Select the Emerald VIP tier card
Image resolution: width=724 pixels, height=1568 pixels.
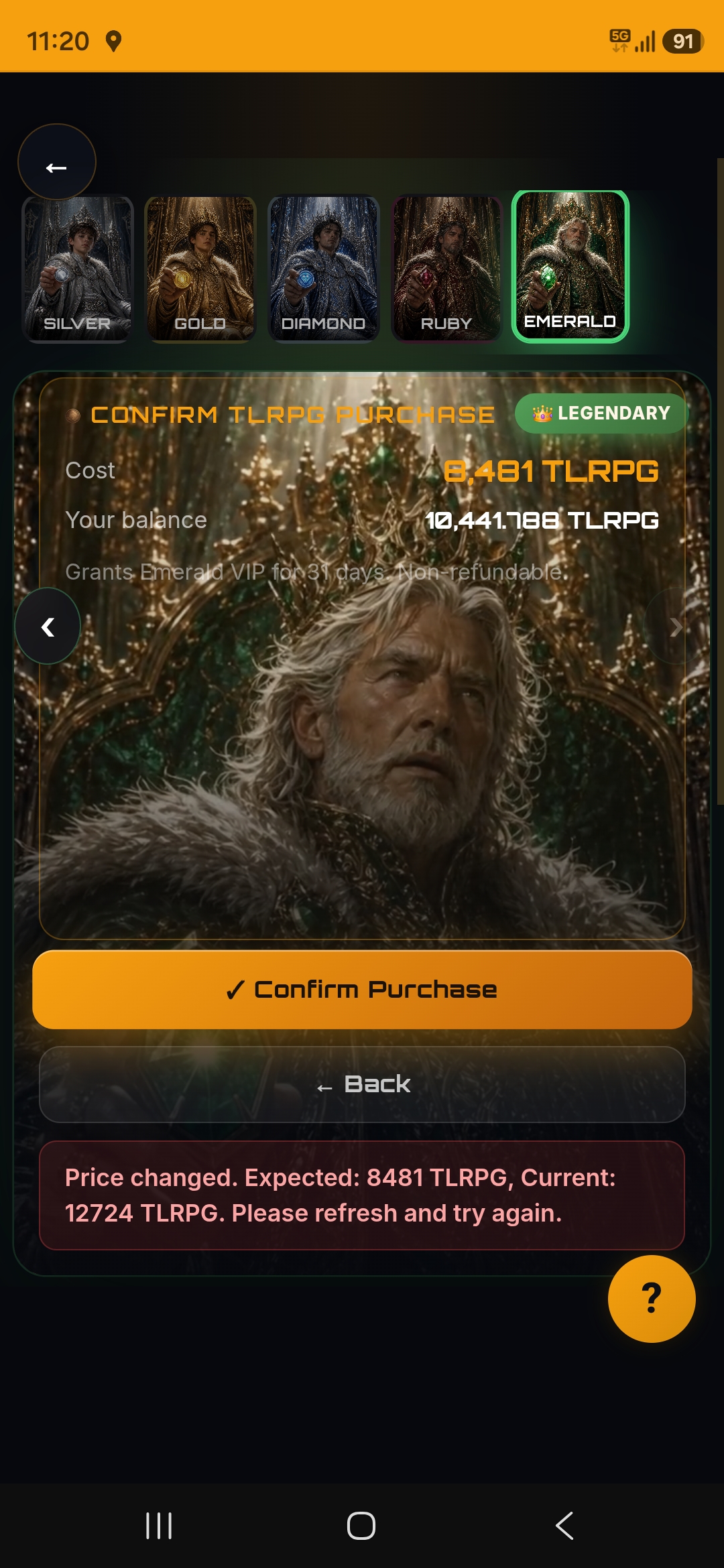[x=570, y=266]
